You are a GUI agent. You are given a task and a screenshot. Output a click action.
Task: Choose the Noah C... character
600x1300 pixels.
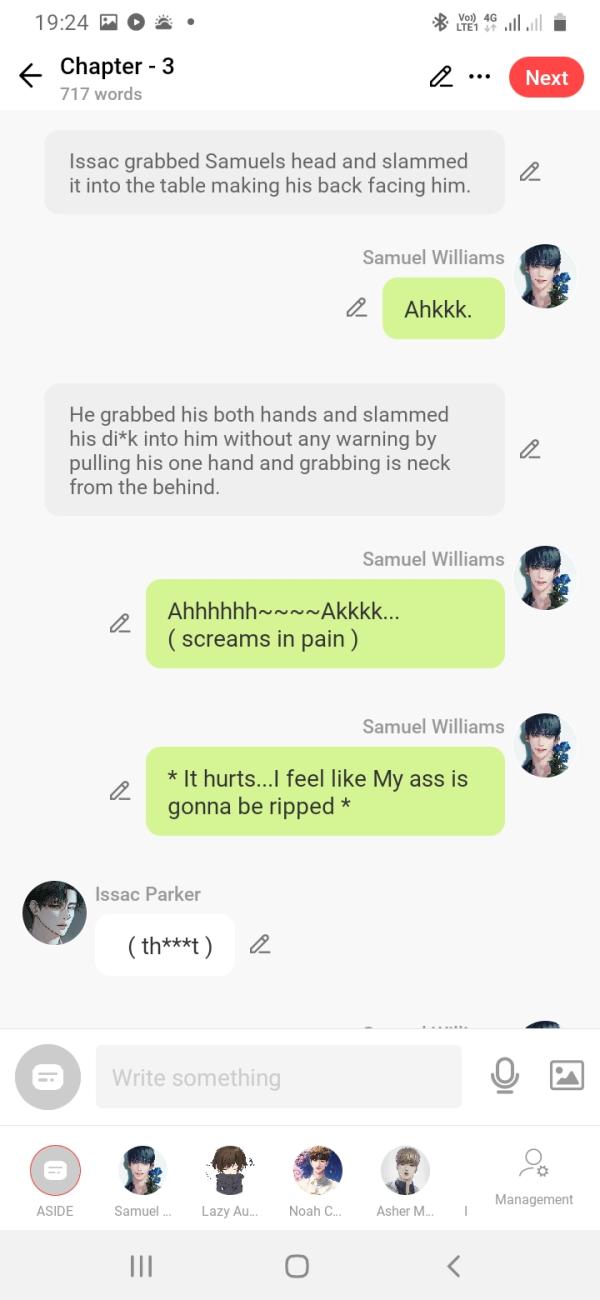[317, 1179]
